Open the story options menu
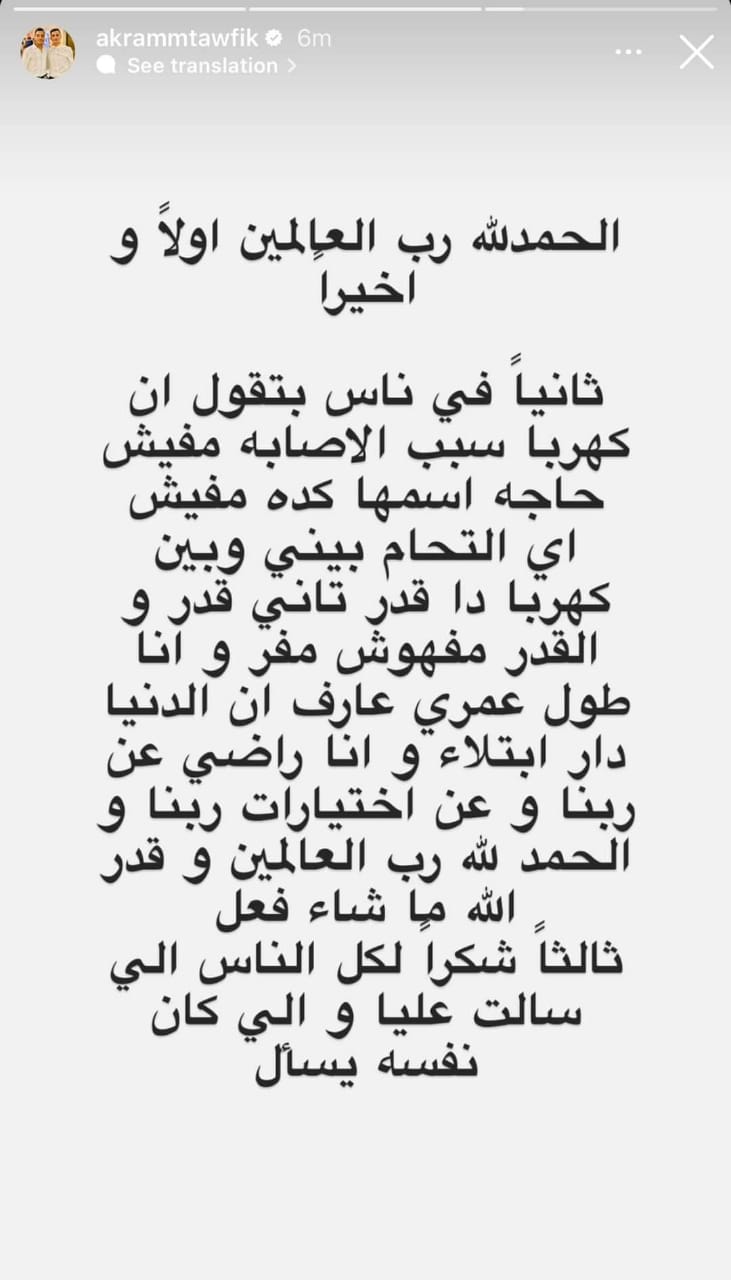This screenshot has height=1280, width=731. (629, 51)
